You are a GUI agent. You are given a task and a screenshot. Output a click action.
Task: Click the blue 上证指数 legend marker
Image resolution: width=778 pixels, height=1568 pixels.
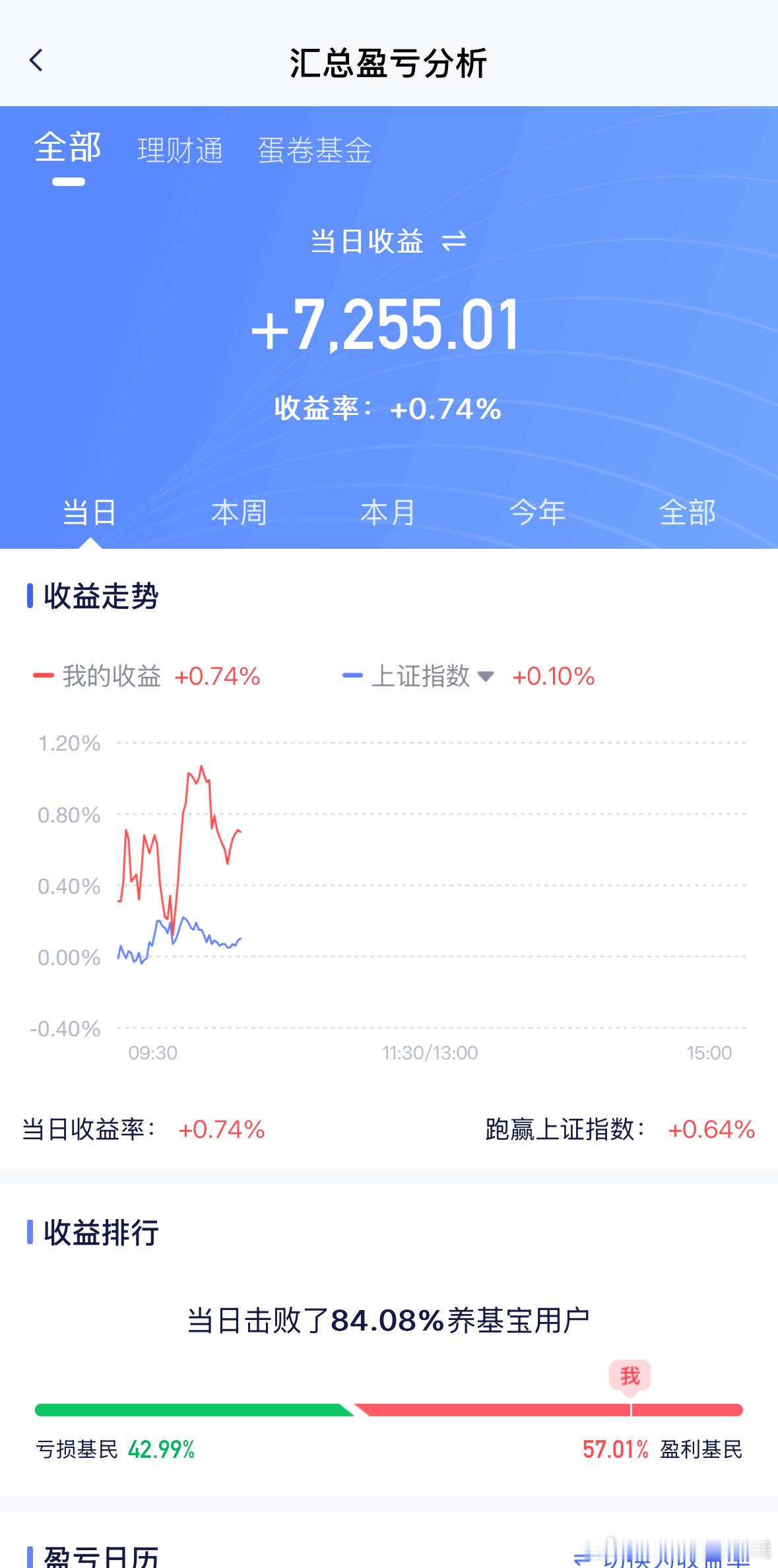click(x=354, y=676)
